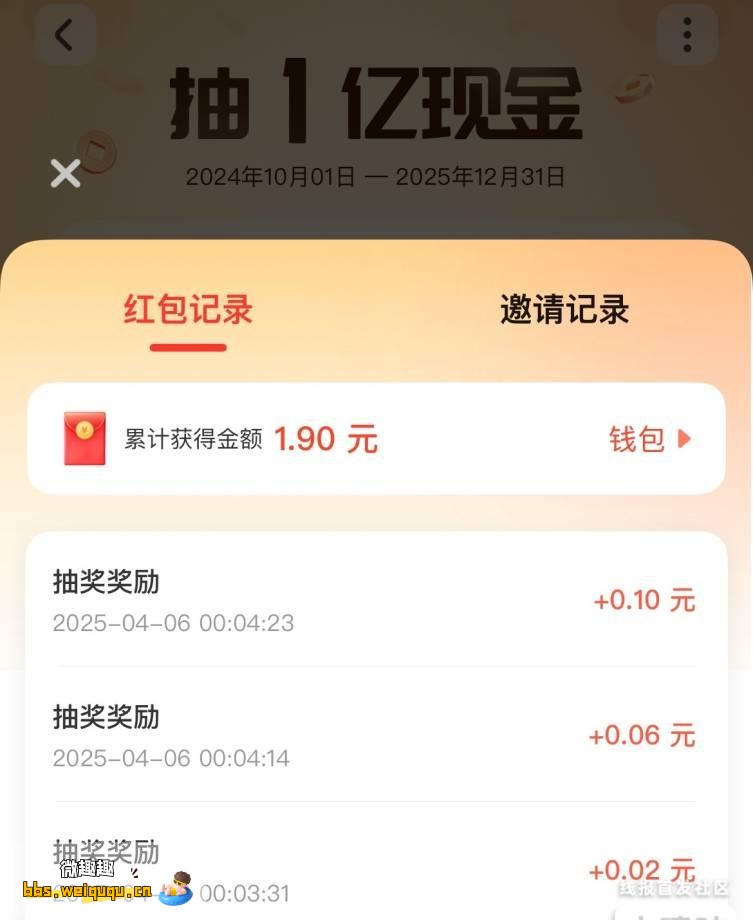Tap the timestamp 2025-04-06 00:04:23
The width and height of the screenshot is (753, 920).
[x=172, y=623]
